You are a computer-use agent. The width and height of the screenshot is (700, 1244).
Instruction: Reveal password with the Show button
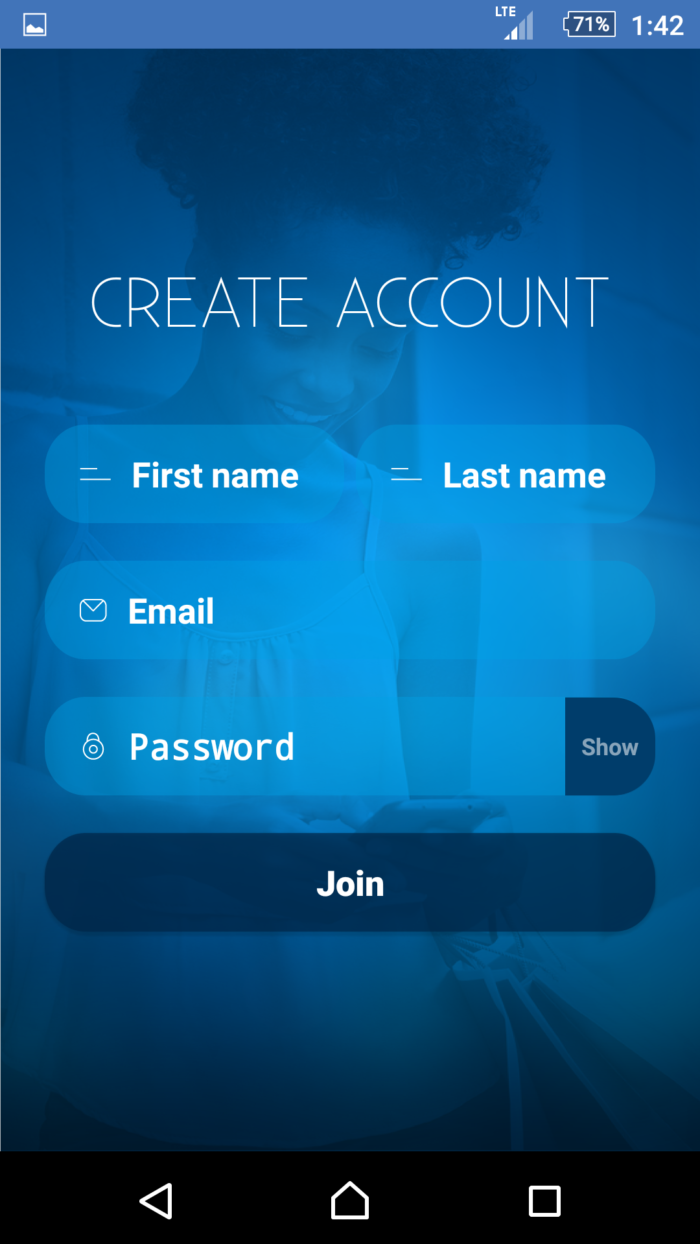point(610,746)
